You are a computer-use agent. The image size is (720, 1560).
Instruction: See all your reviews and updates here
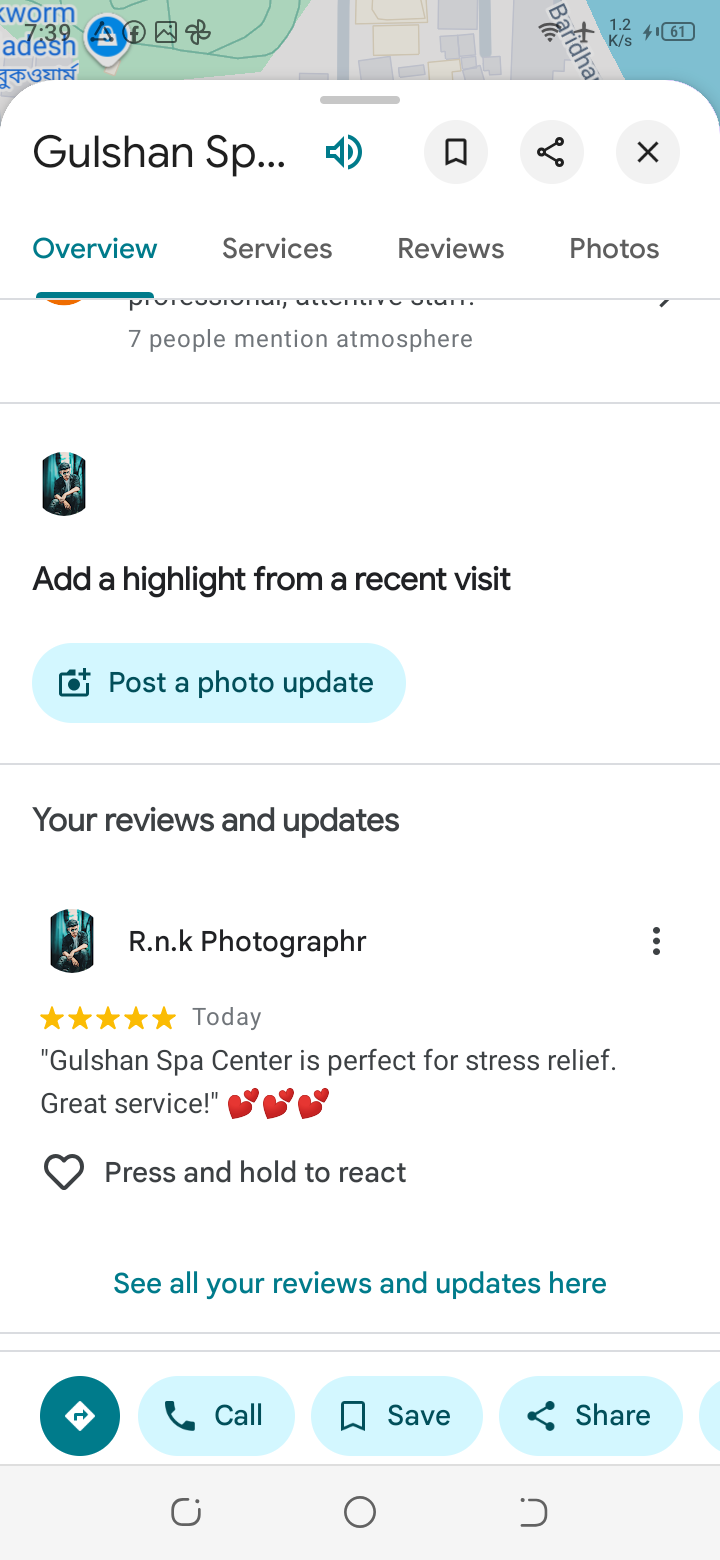point(360,1283)
